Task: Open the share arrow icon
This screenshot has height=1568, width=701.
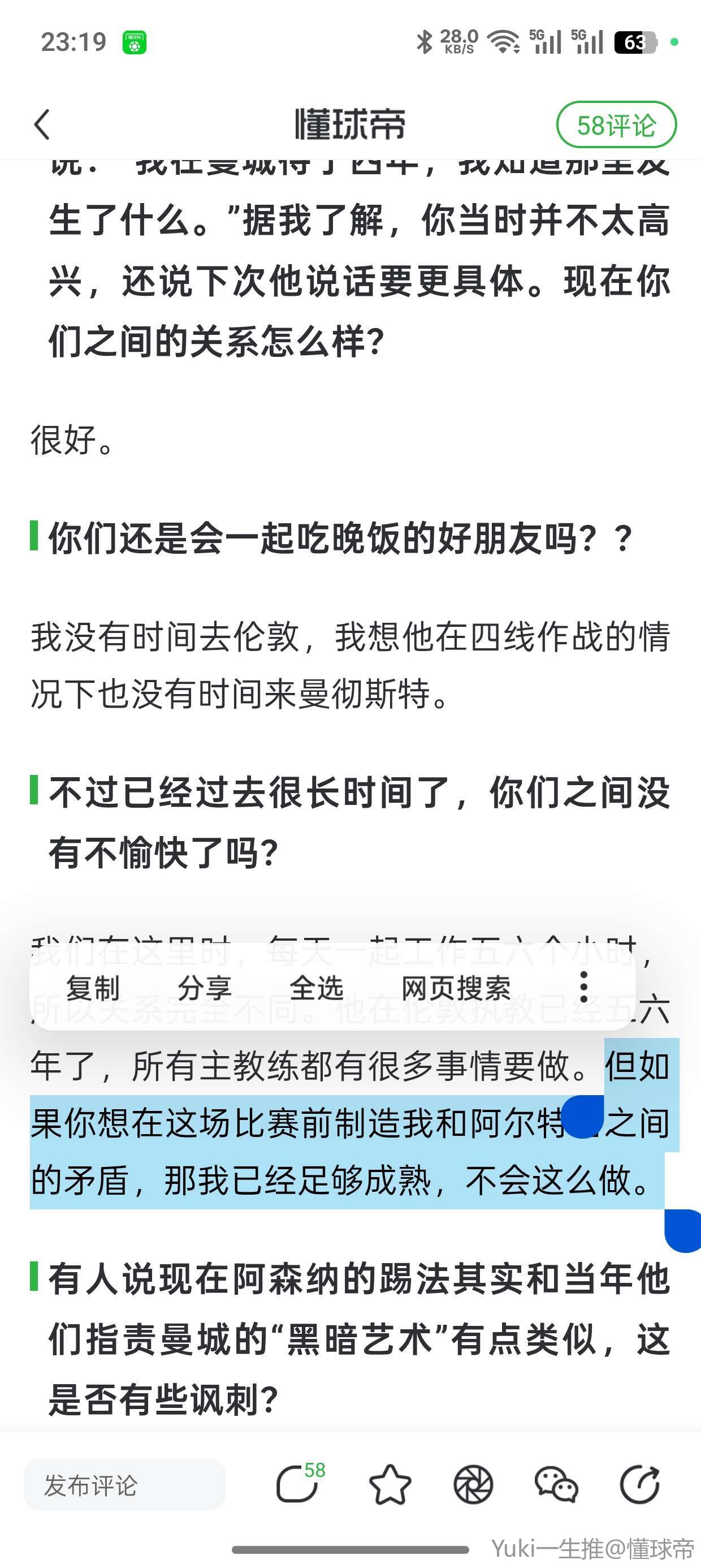Action: pos(639,1485)
